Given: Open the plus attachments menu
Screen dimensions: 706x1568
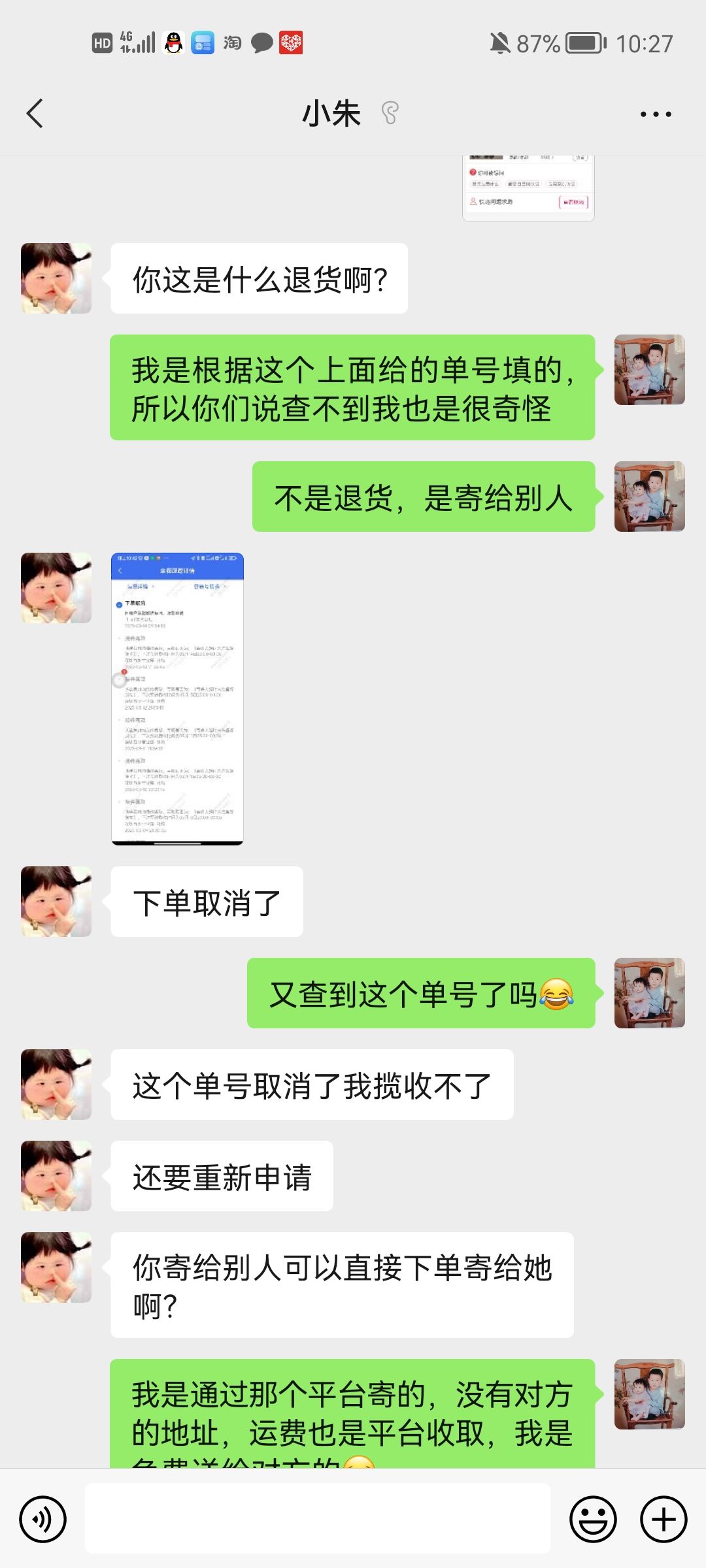Looking at the screenshot, I should (x=664, y=1520).
